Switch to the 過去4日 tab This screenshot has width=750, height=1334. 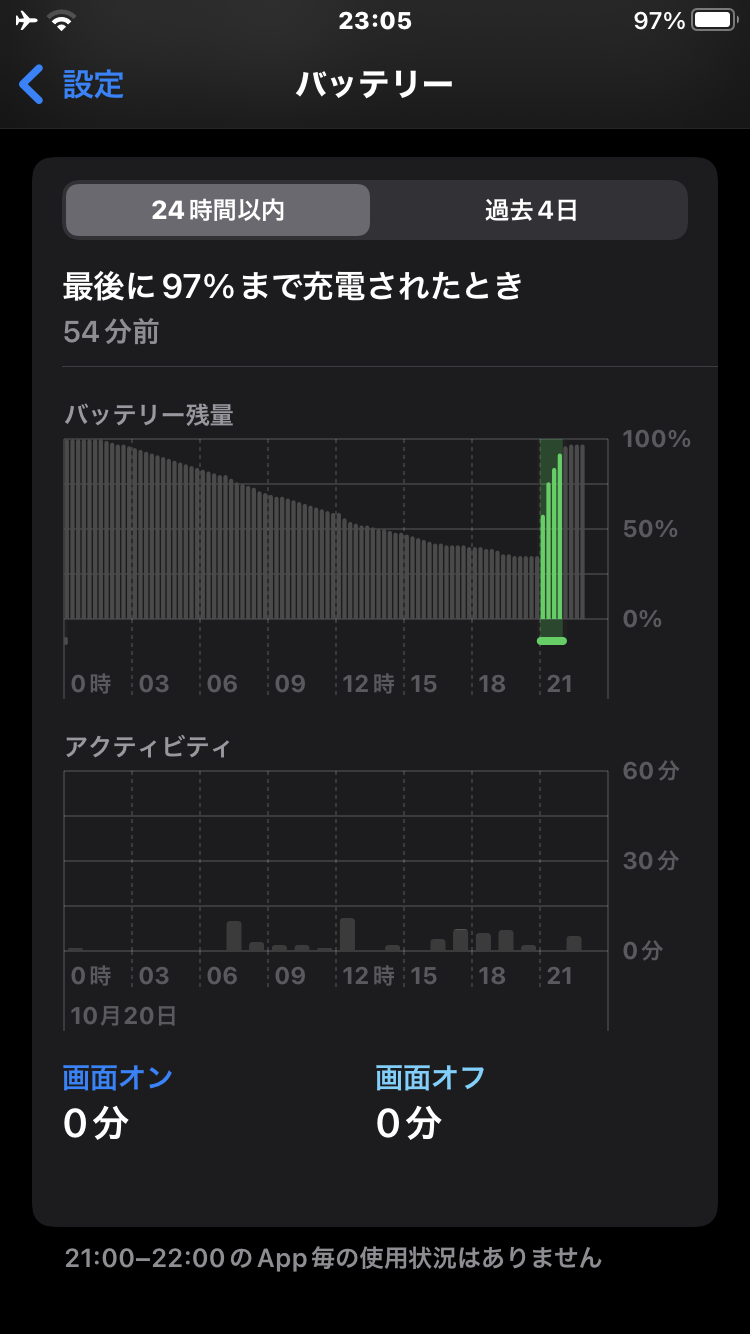click(530, 210)
